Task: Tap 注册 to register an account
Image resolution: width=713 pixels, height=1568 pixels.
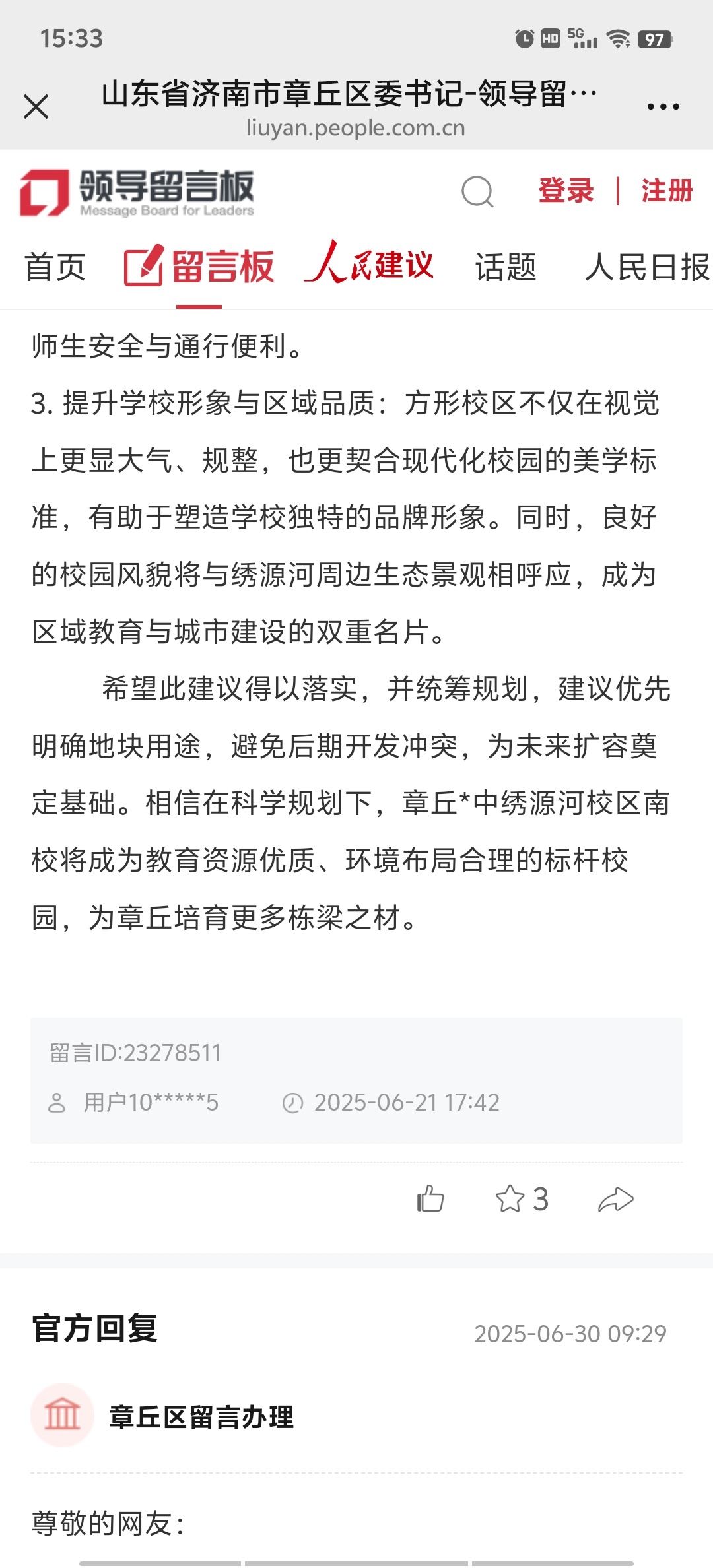Action: click(x=667, y=191)
